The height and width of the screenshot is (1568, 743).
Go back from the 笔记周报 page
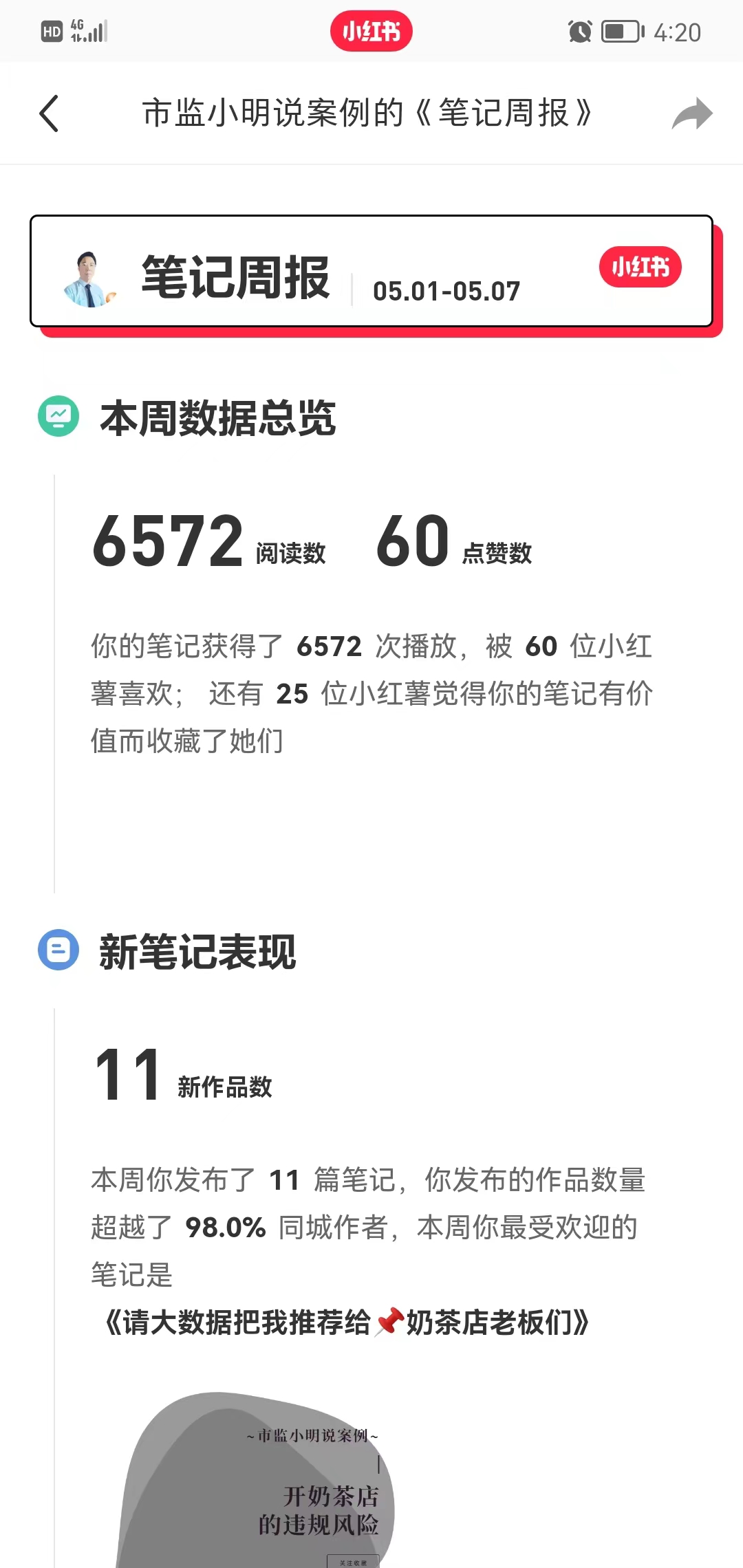[x=49, y=113]
